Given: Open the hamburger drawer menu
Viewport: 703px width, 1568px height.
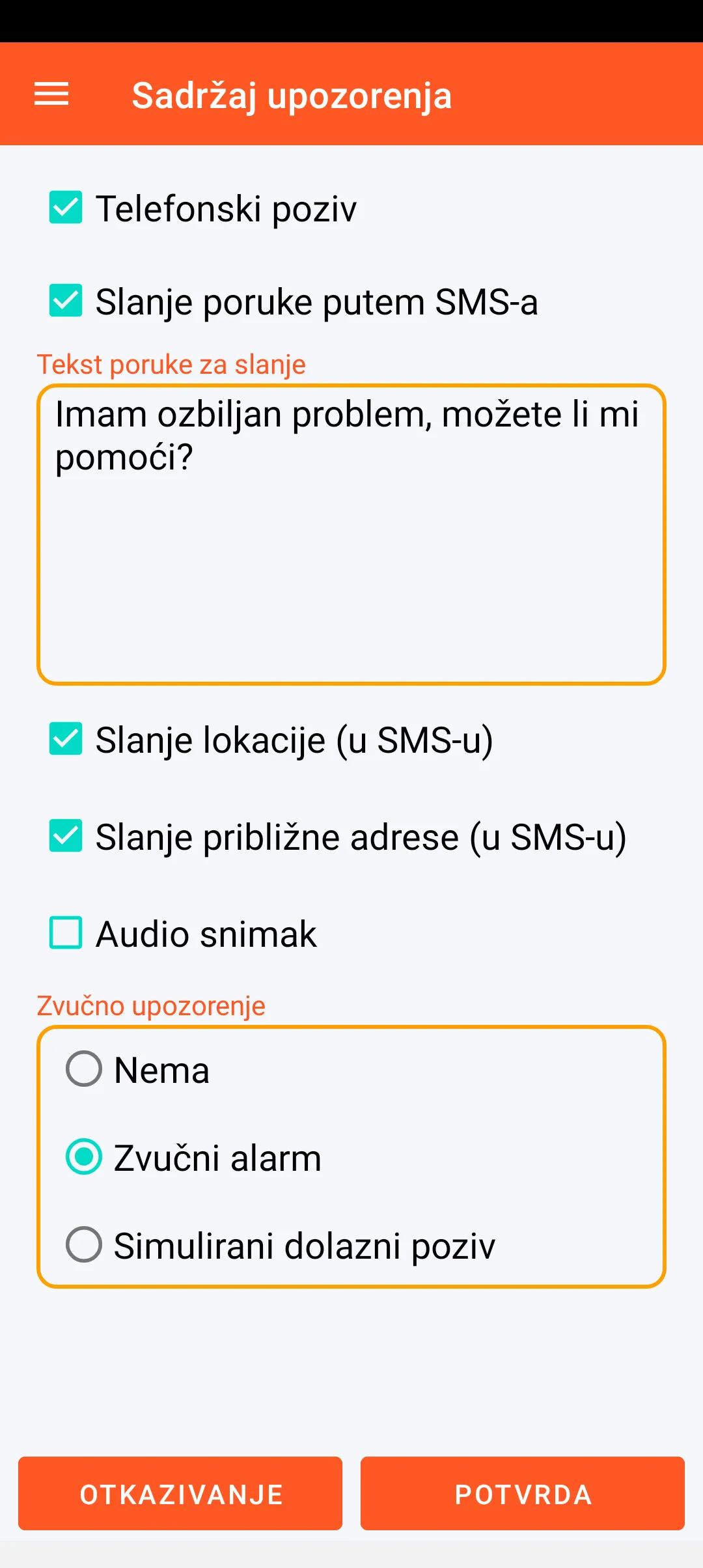Looking at the screenshot, I should pyautogui.click(x=51, y=94).
